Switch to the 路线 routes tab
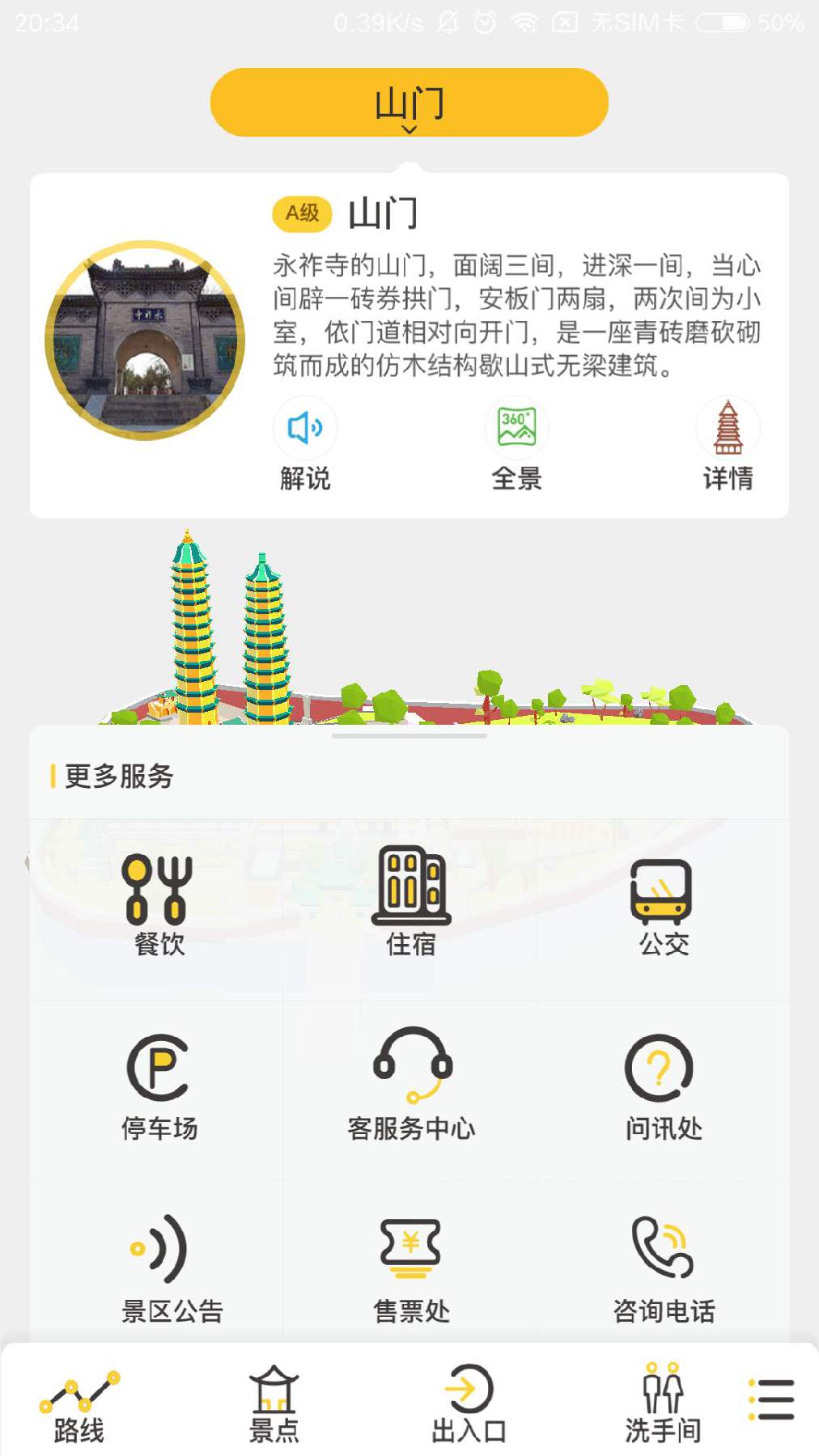The image size is (819, 1456). coord(79,1407)
